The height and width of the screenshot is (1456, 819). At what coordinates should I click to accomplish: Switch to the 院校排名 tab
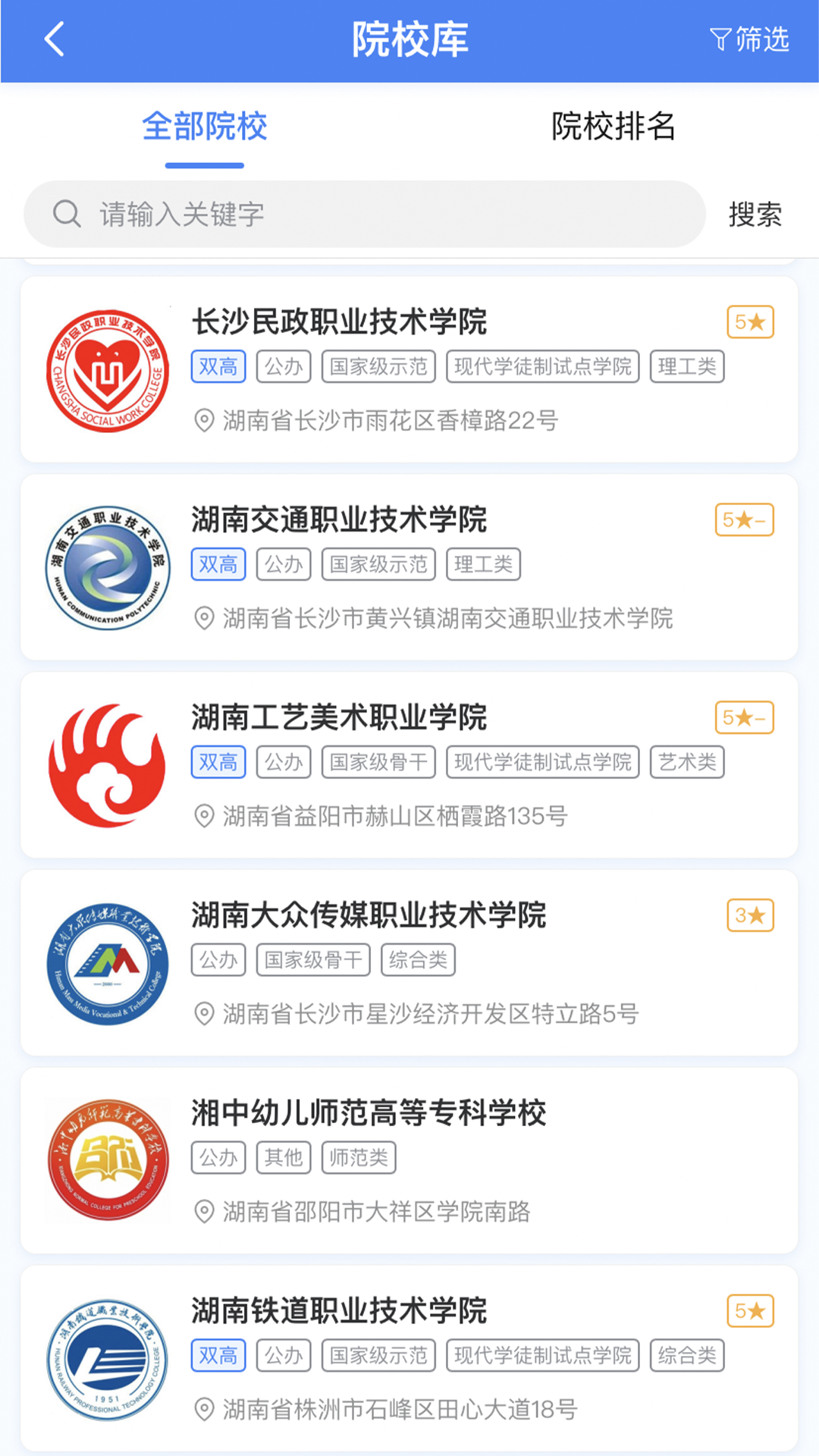pos(613,127)
